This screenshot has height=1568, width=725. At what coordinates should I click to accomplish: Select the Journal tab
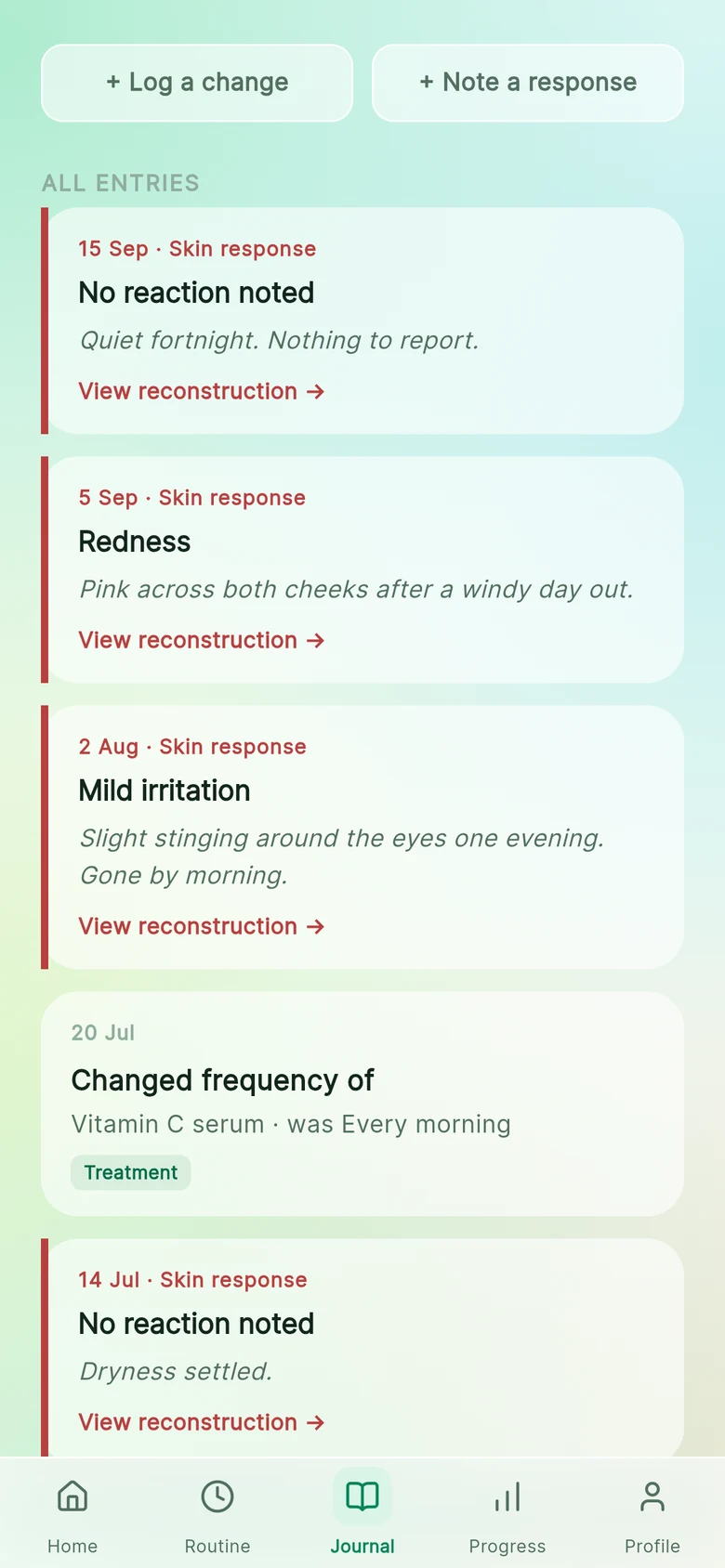coord(362,1512)
